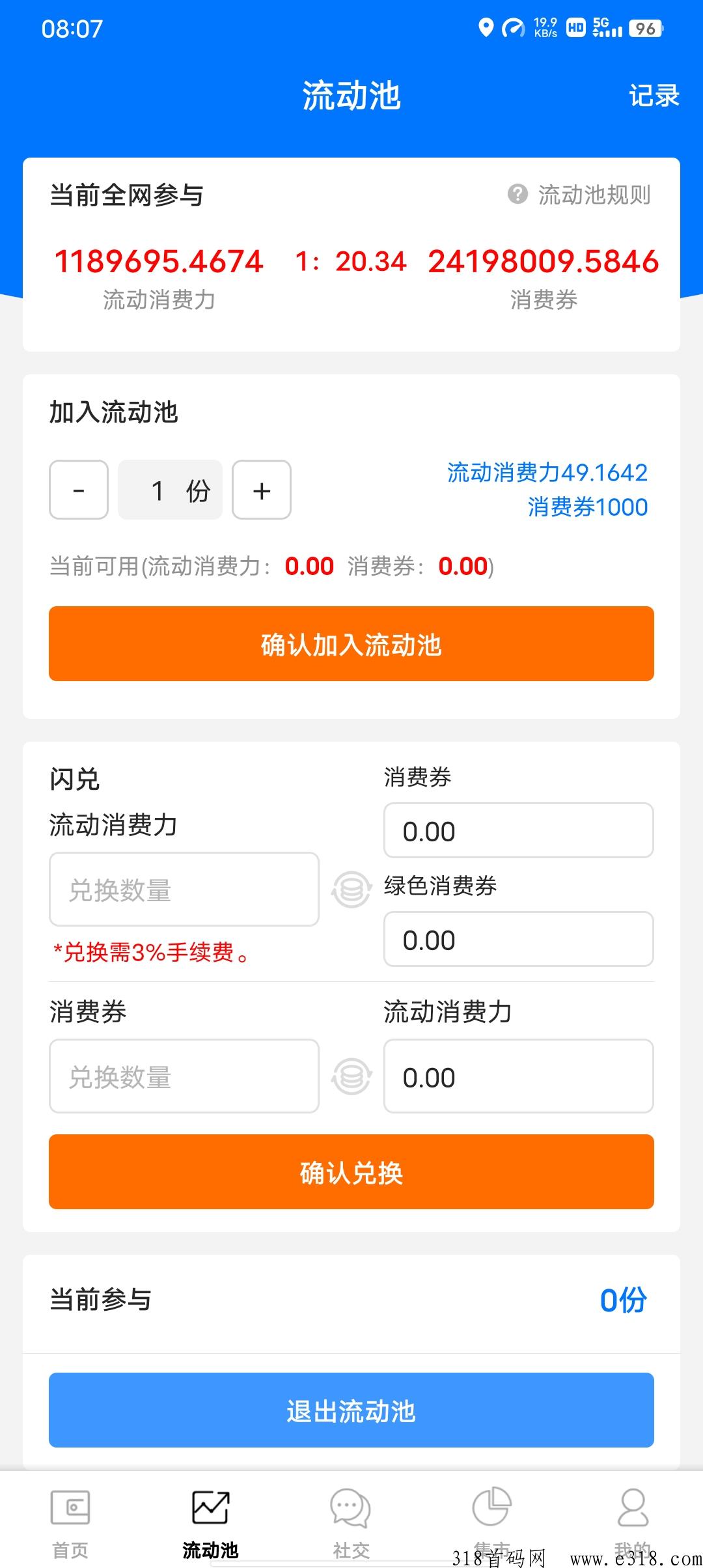703x1568 pixels.
Task: Open the 记录 records page
Action: [654, 96]
